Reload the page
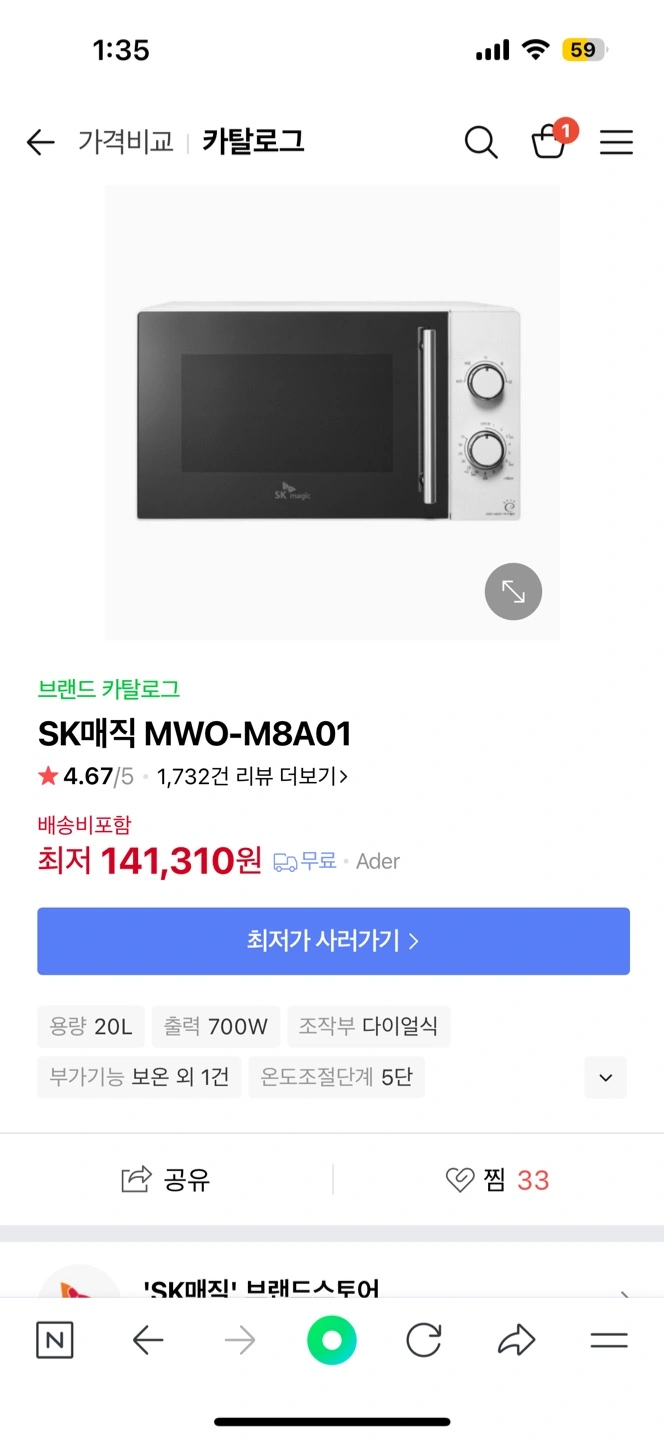The width and height of the screenshot is (664, 1440). tap(424, 1340)
